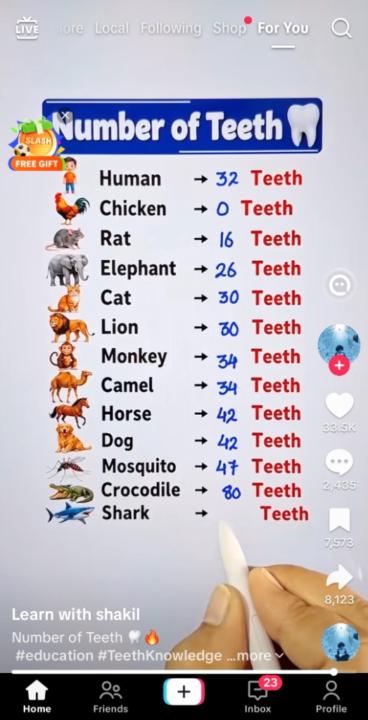Open Learn with shakil's profile name
This screenshot has width=368, height=720.
[75, 614]
